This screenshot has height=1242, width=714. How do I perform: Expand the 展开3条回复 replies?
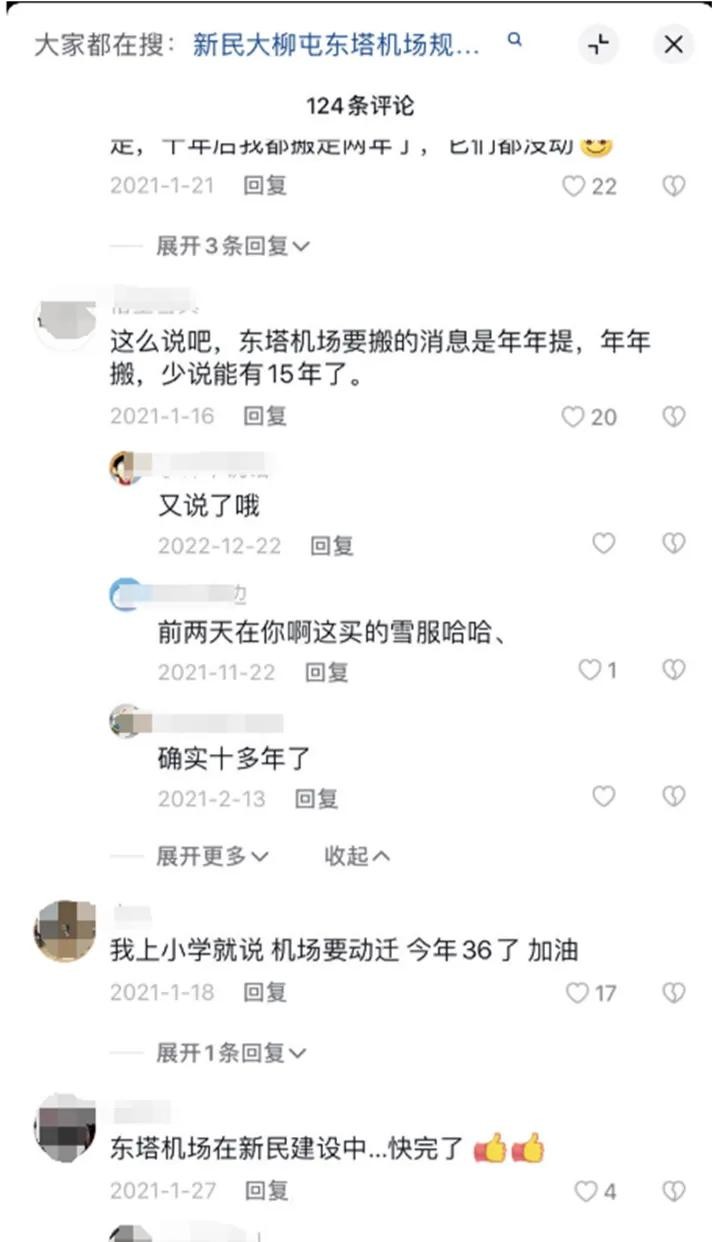[x=232, y=245]
